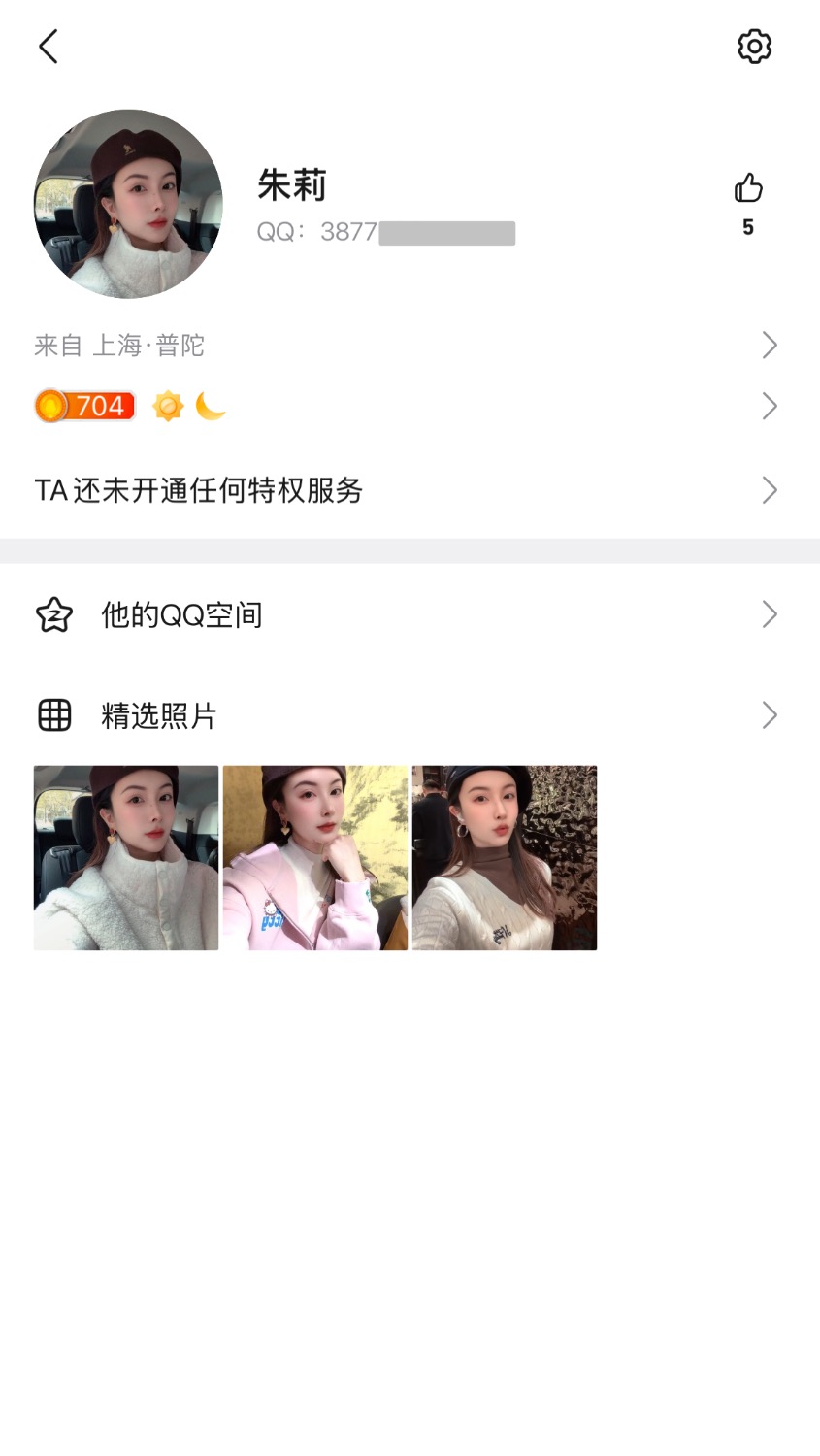The image size is (820, 1456).
Task: View the first featured photo in the car
Action: point(126,858)
